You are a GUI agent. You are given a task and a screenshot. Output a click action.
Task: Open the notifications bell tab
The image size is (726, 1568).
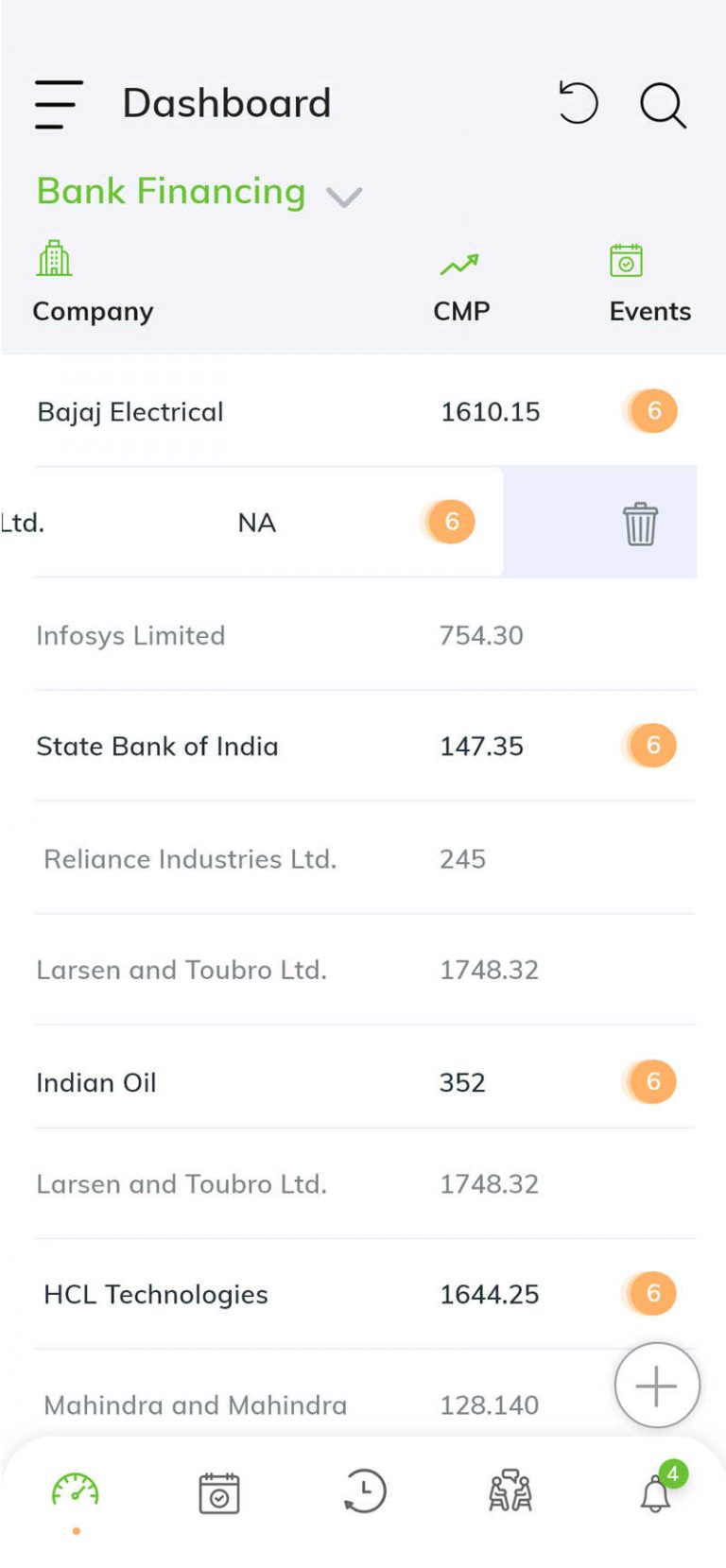(656, 1492)
